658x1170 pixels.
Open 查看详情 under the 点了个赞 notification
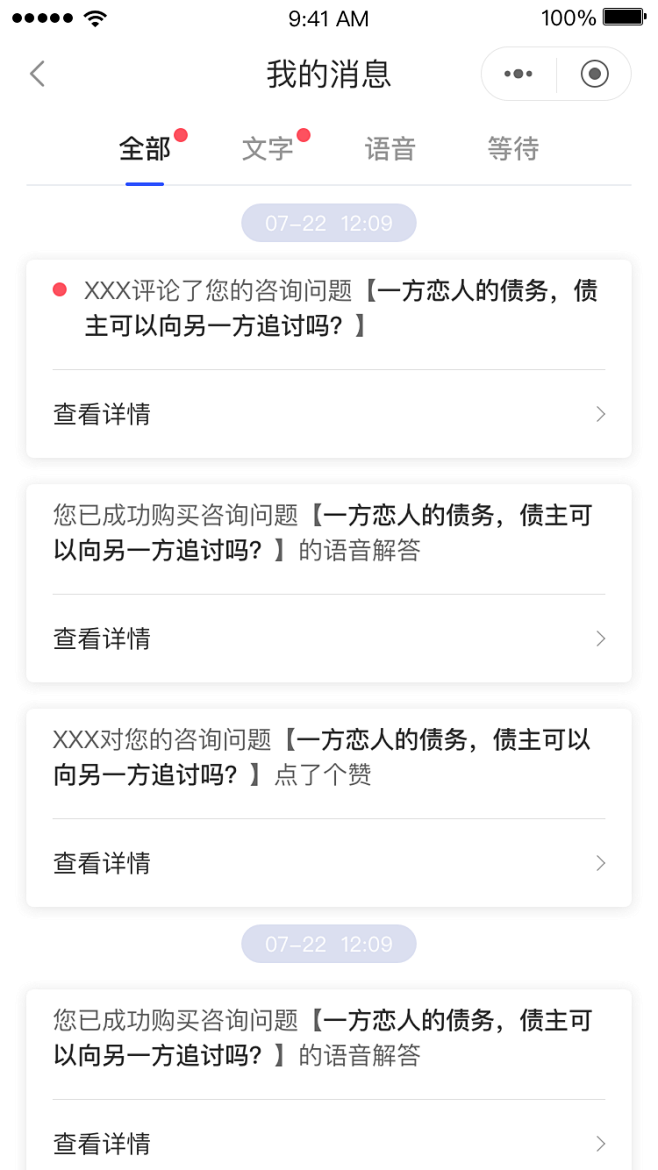pyautogui.click(x=329, y=863)
